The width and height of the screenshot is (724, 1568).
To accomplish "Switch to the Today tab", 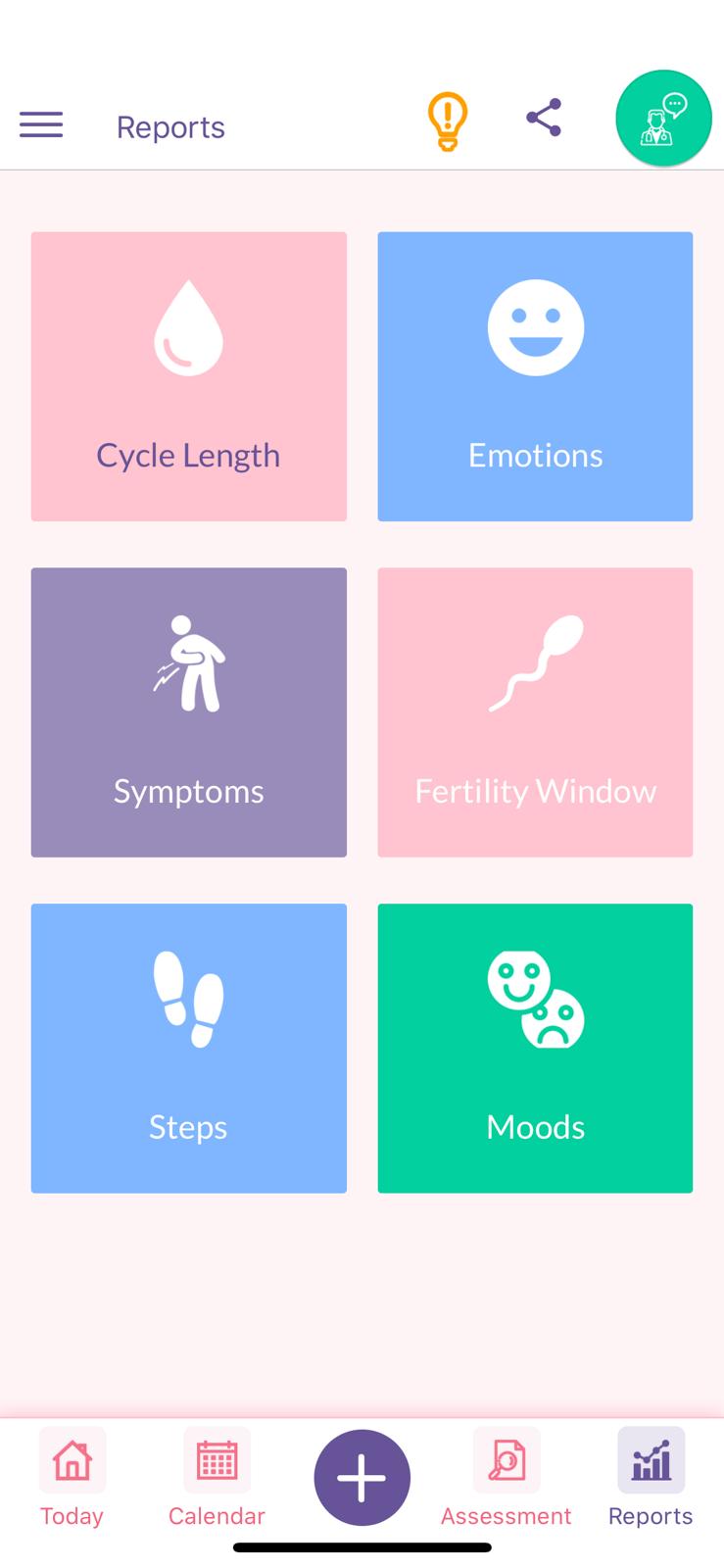I will pos(72,1478).
